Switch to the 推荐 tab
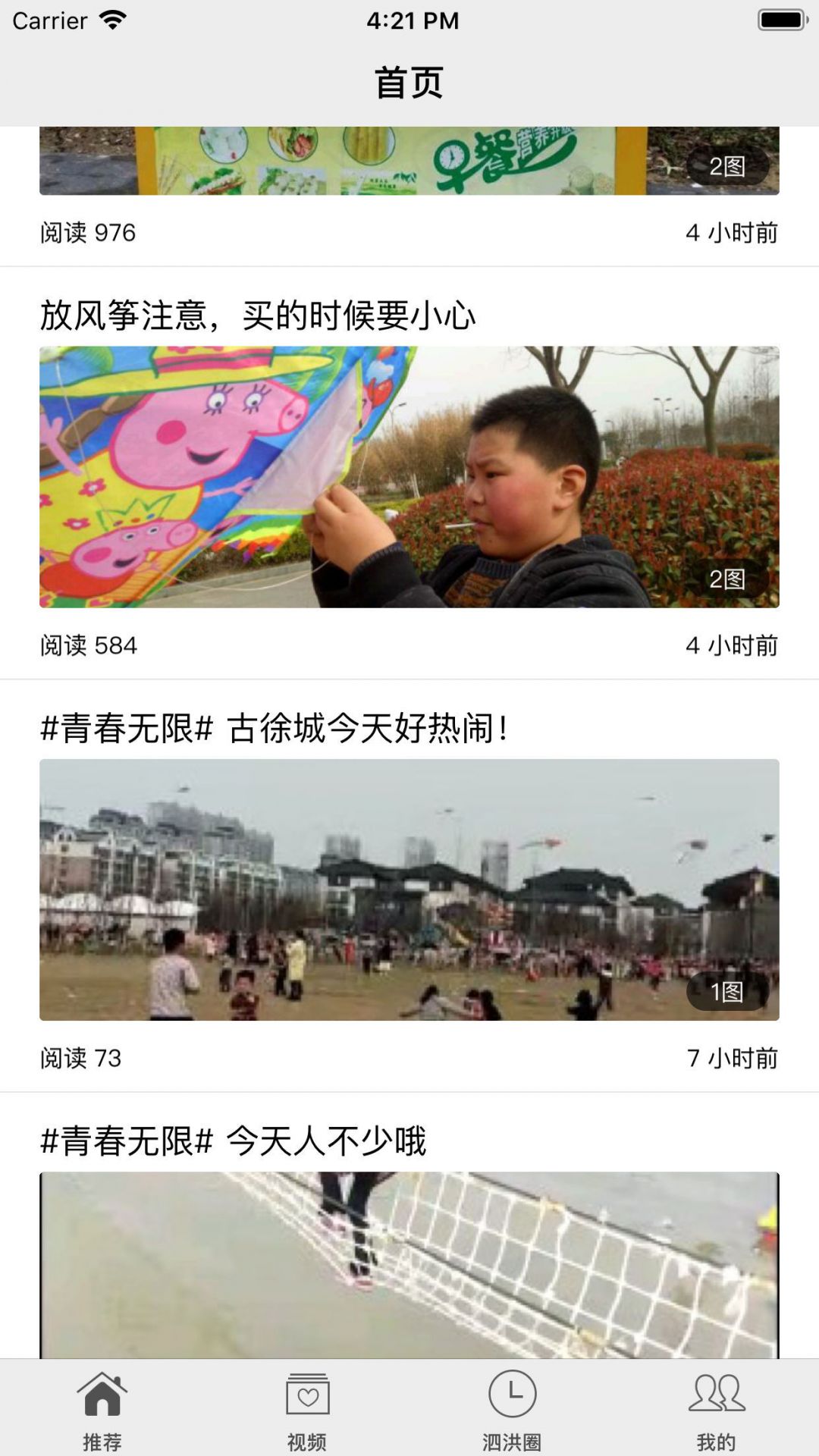The height and width of the screenshot is (1456, 819). 102,1409
